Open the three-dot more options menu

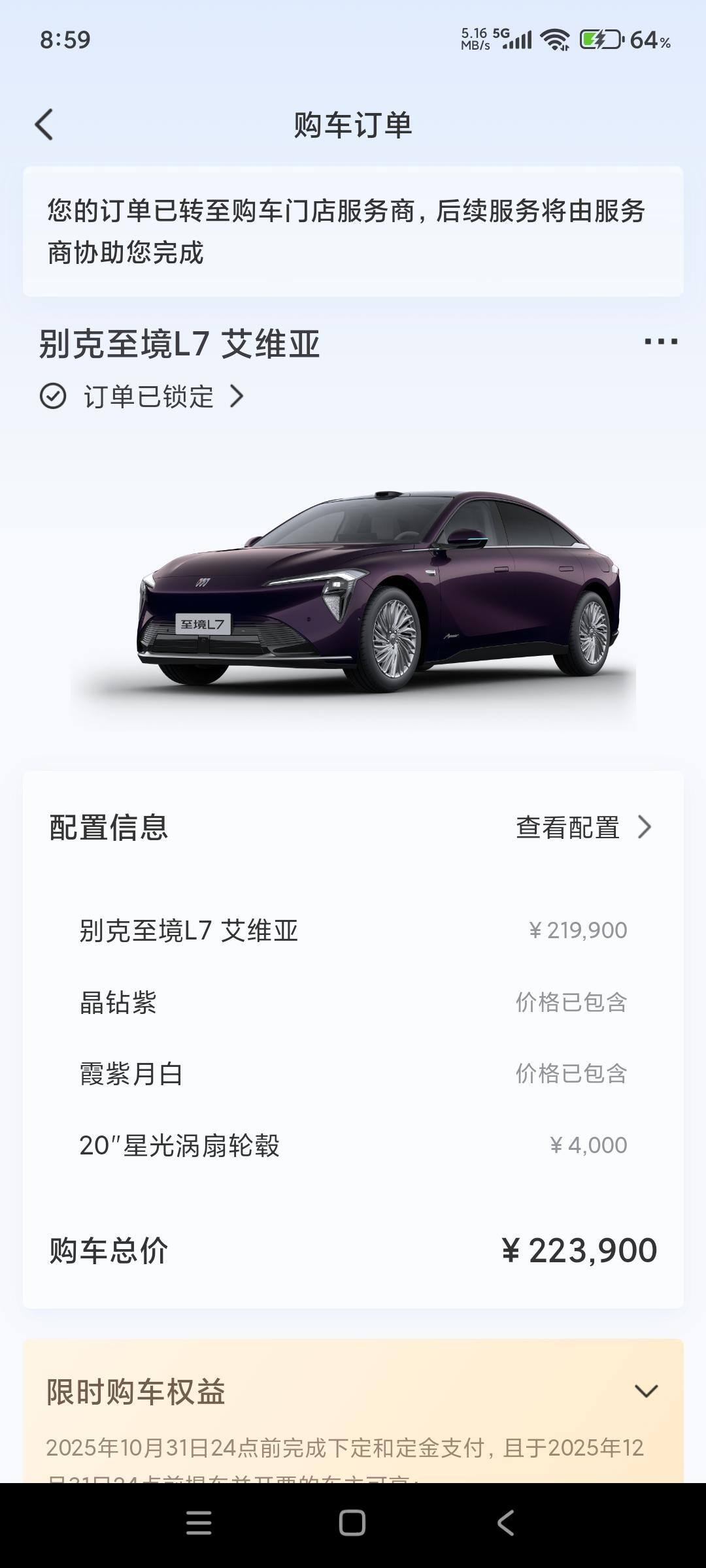click(660, 341)
